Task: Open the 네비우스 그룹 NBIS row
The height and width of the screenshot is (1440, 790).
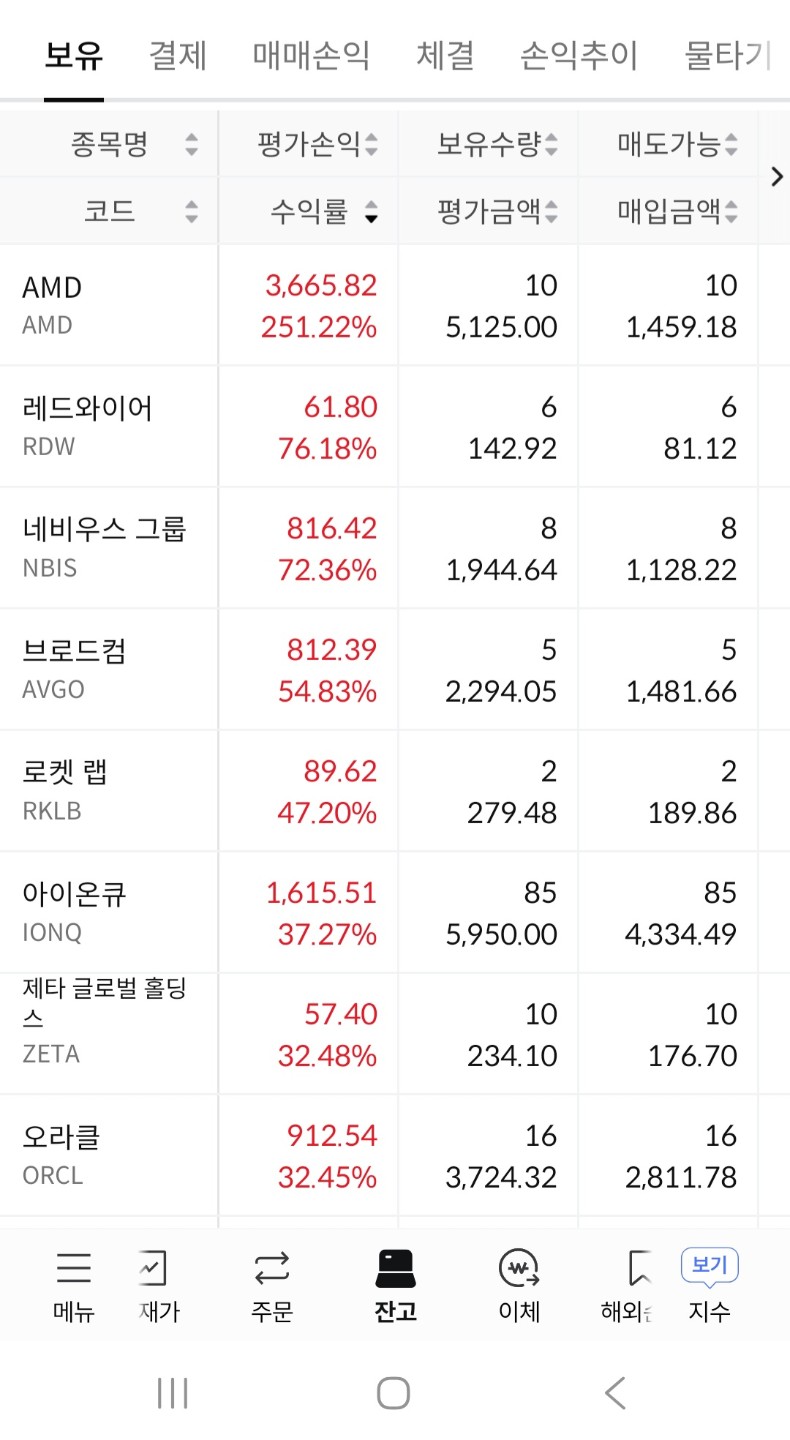Action: click(380, 548)
